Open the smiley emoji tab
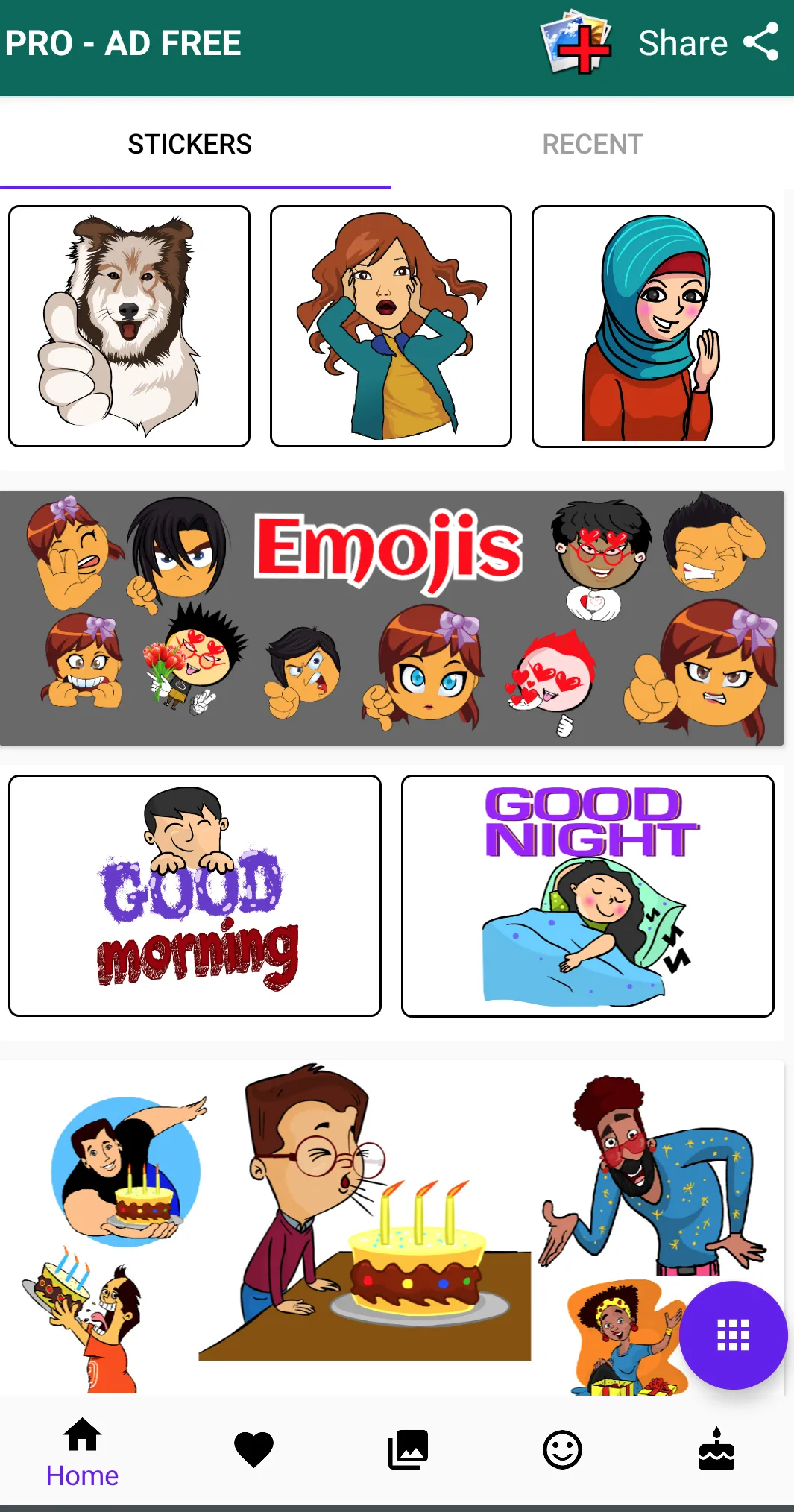Image resolution: width=794 pixels, height=1512 pixels. click(x=562, y=1450)
